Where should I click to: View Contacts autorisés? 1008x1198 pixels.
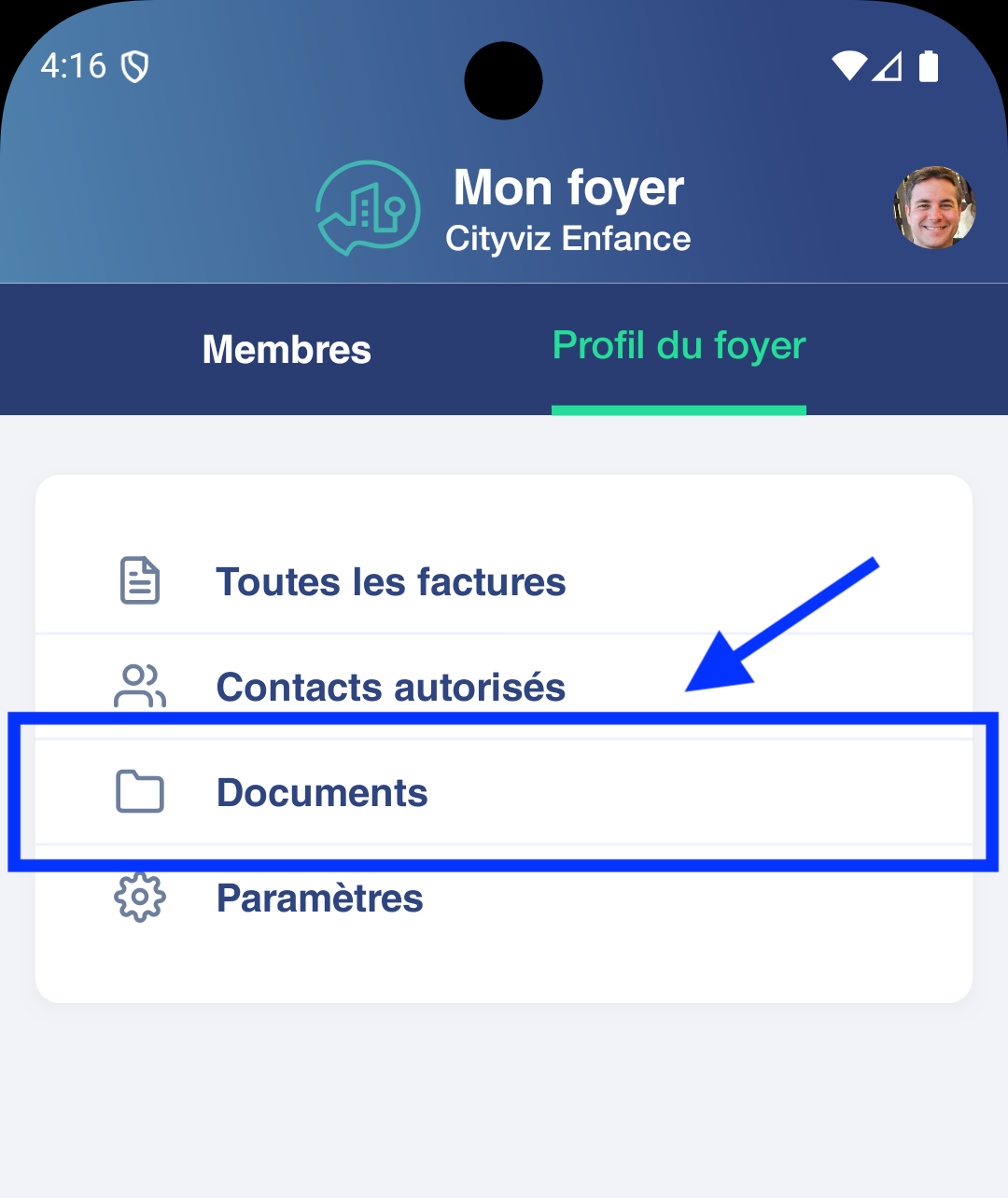390,688
